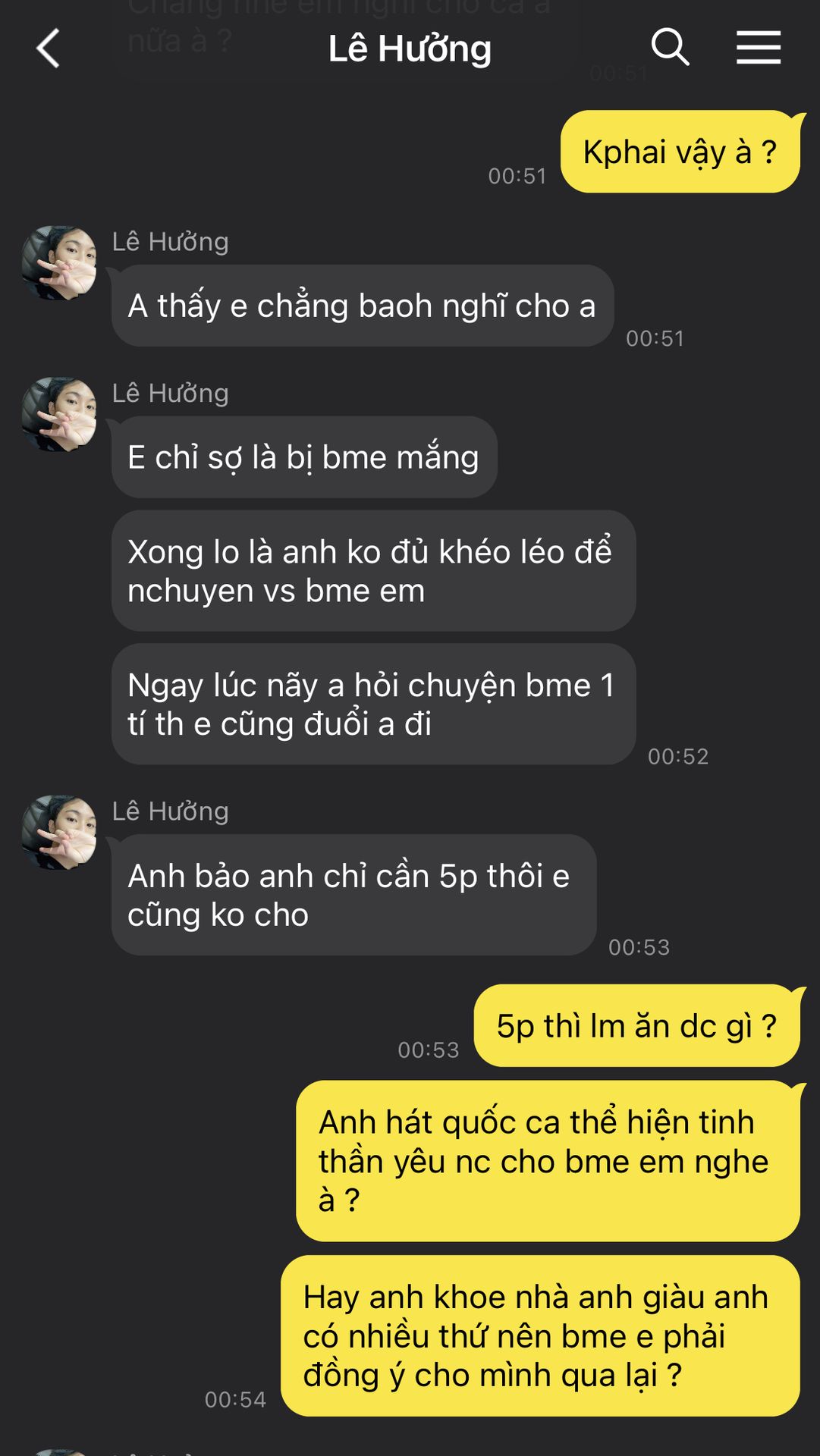Open Lê Hưởng's avatar beside 'A thấy e' message

tap(59, 262)
